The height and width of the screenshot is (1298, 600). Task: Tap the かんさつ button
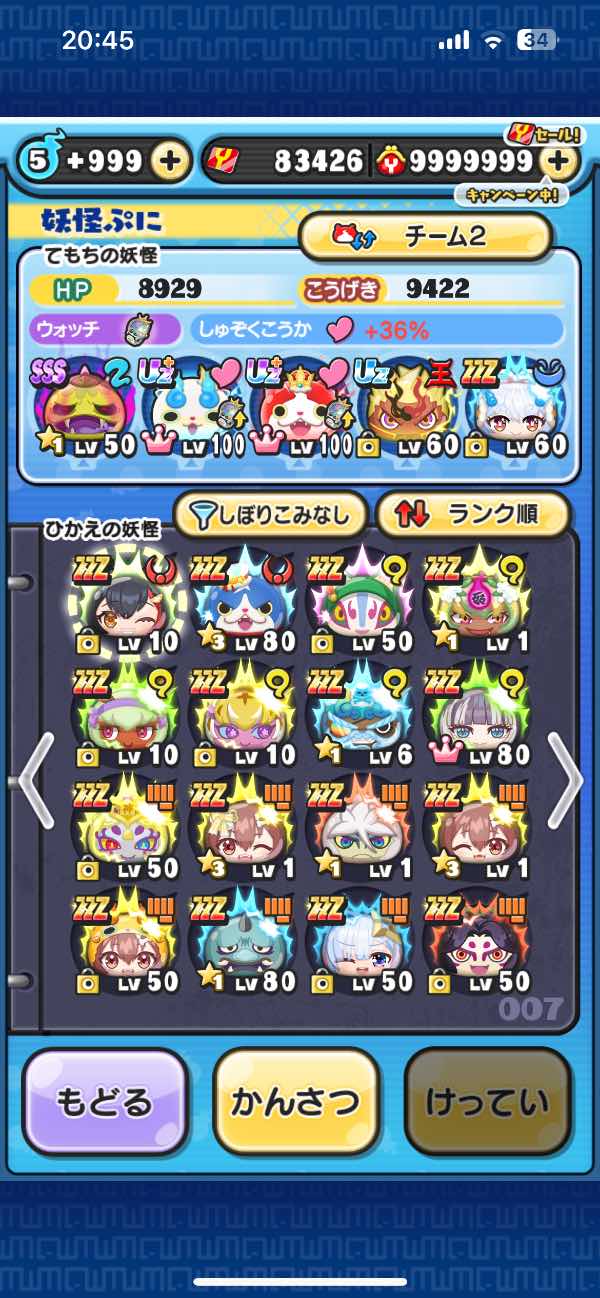[x=295, y=1103]
